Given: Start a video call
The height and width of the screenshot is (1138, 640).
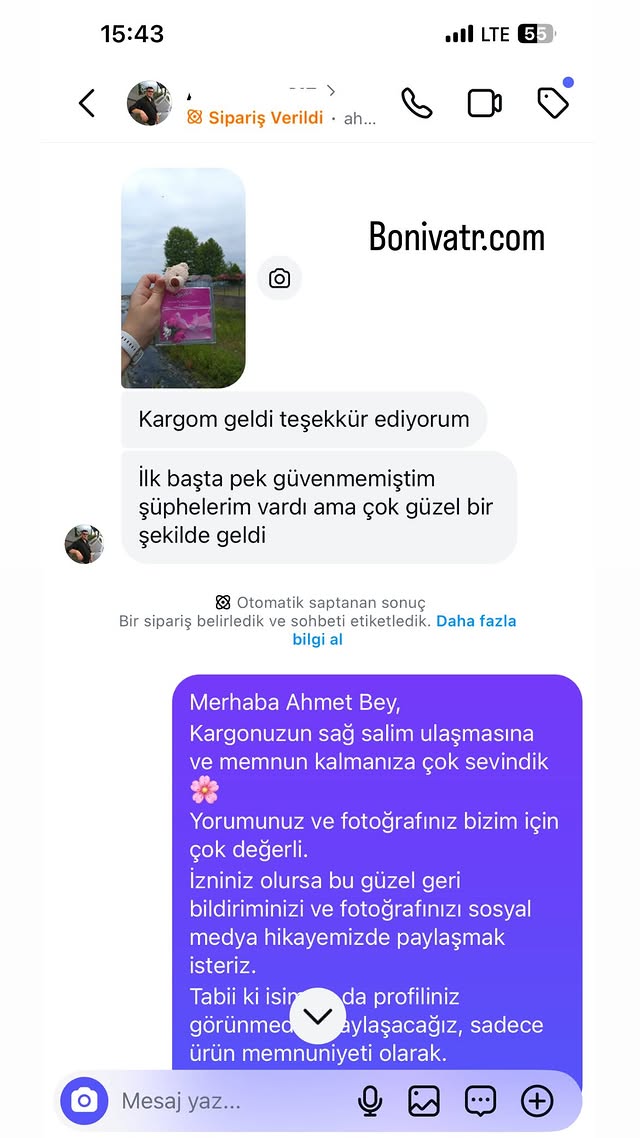Looking at the screenshot, I should (484, 103).
